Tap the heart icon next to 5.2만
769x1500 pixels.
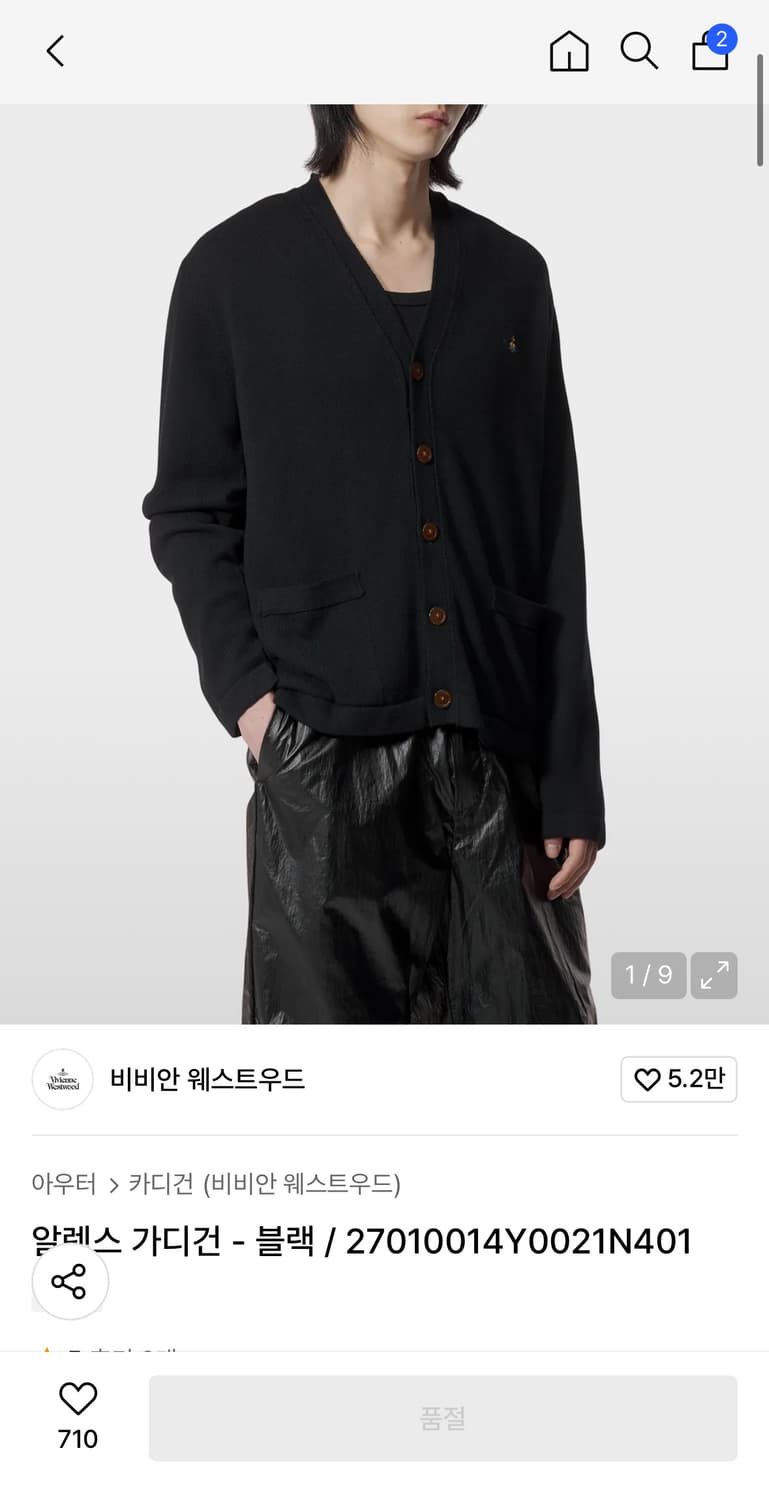[646, 1080]
